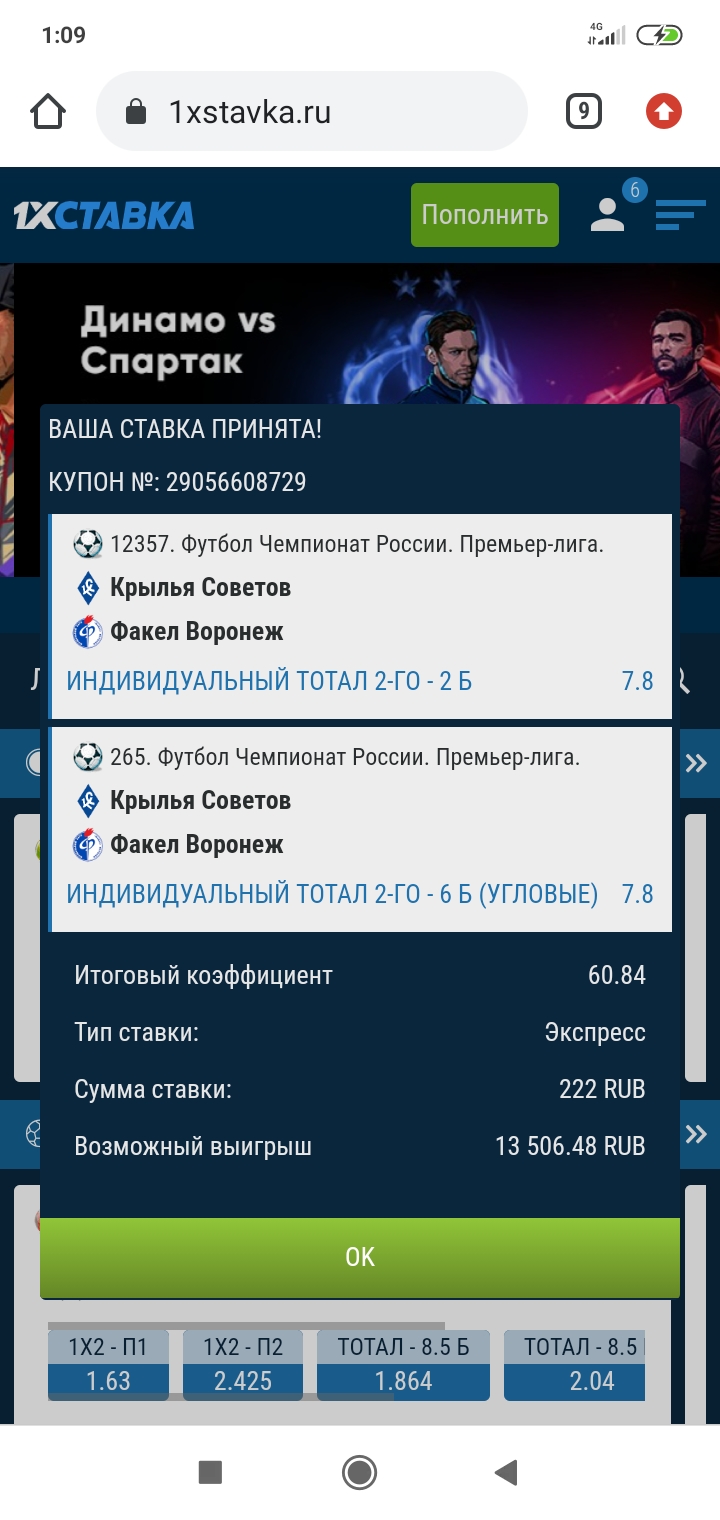
Task: Tap the red browser update icon
Action: pos(663,112)
